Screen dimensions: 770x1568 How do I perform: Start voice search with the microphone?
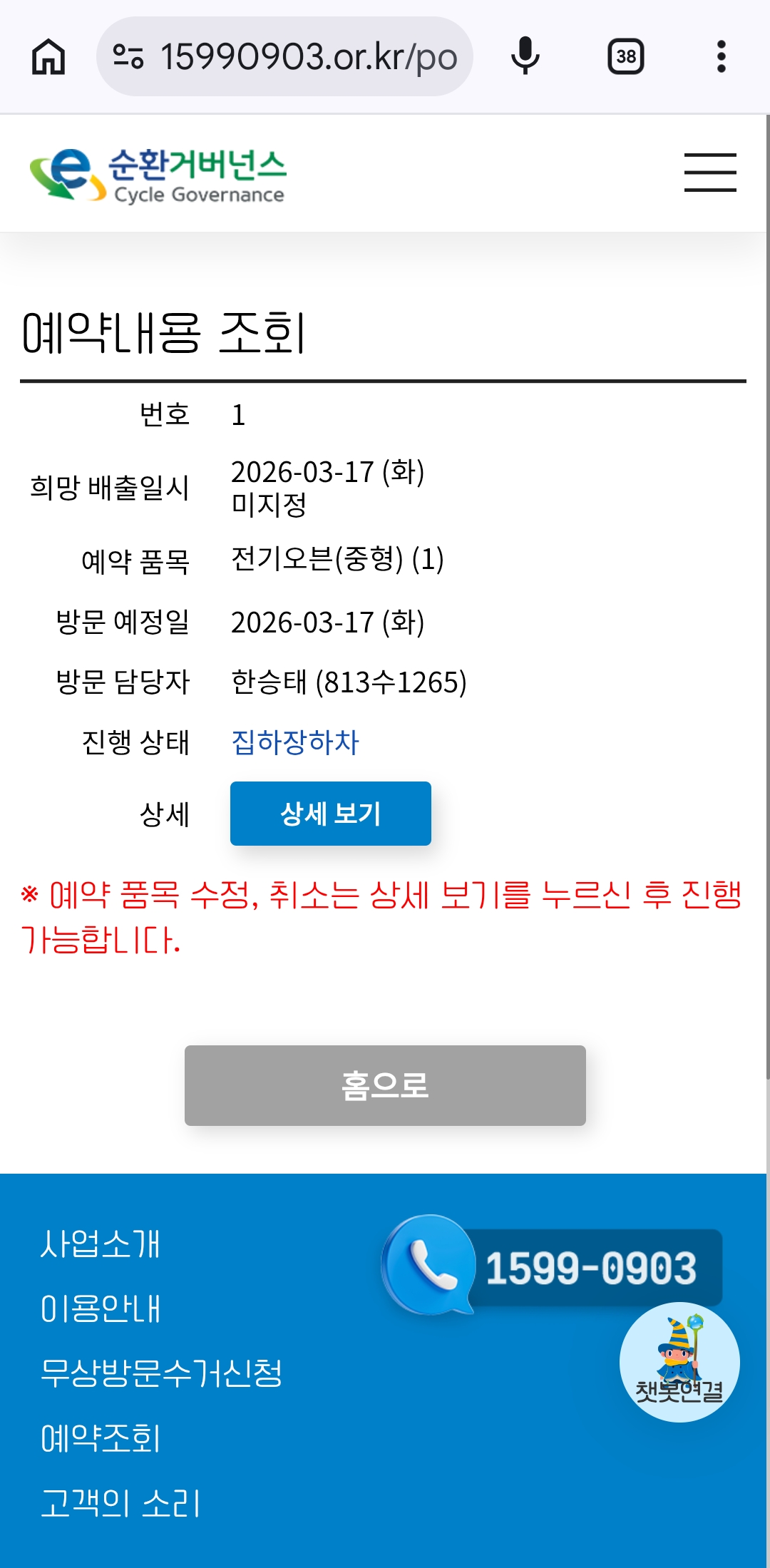(x=525, y=56)
